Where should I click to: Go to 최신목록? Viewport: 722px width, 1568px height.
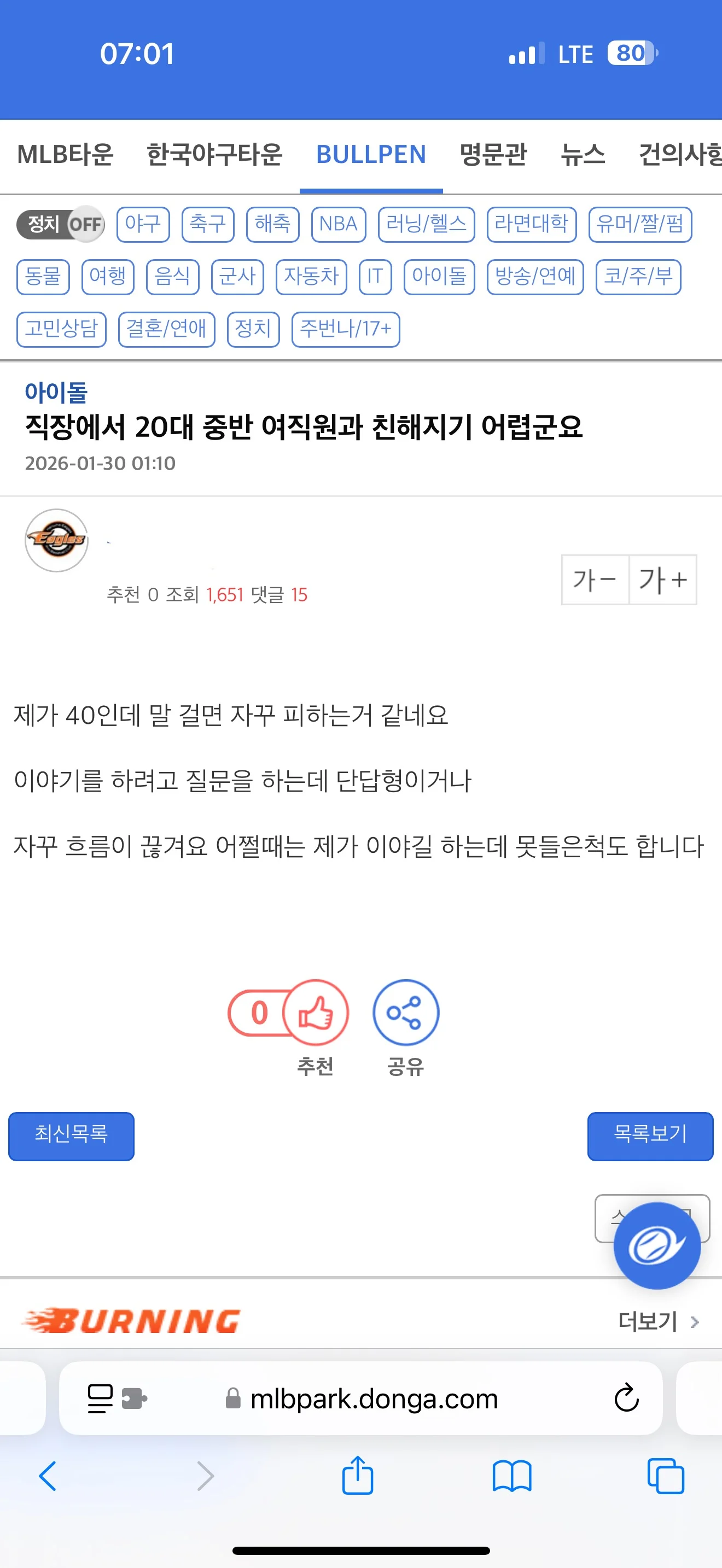(71, 1136)
